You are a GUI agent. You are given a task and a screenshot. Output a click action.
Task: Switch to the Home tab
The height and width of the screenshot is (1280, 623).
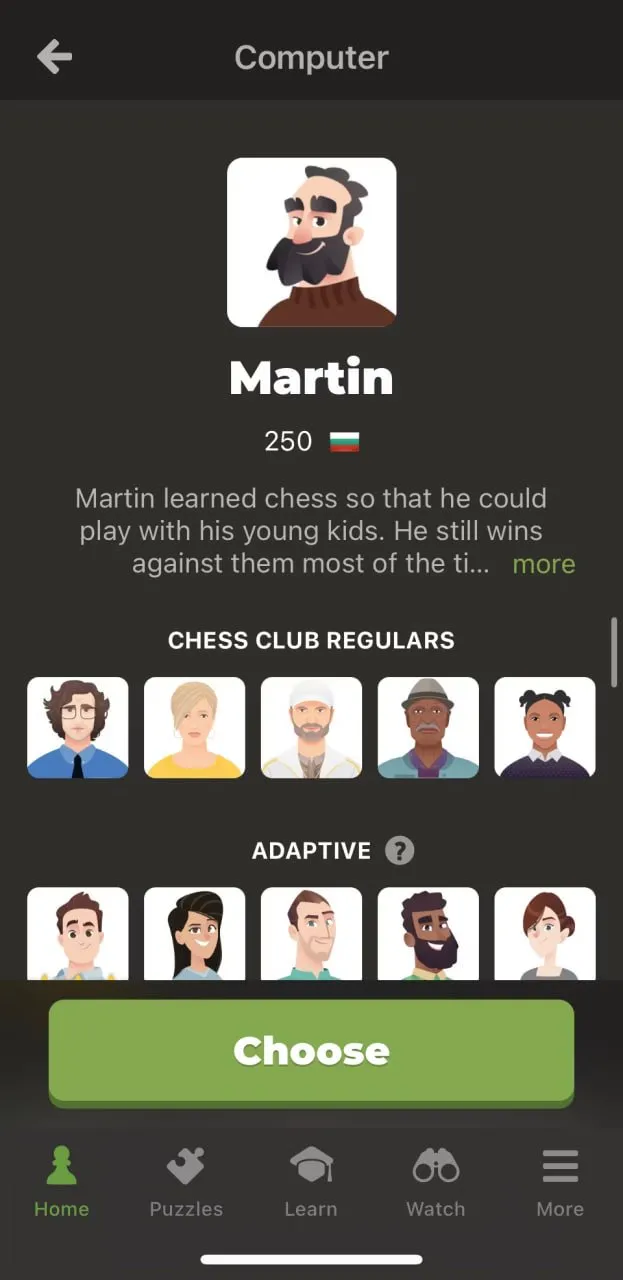point(62,1183)
